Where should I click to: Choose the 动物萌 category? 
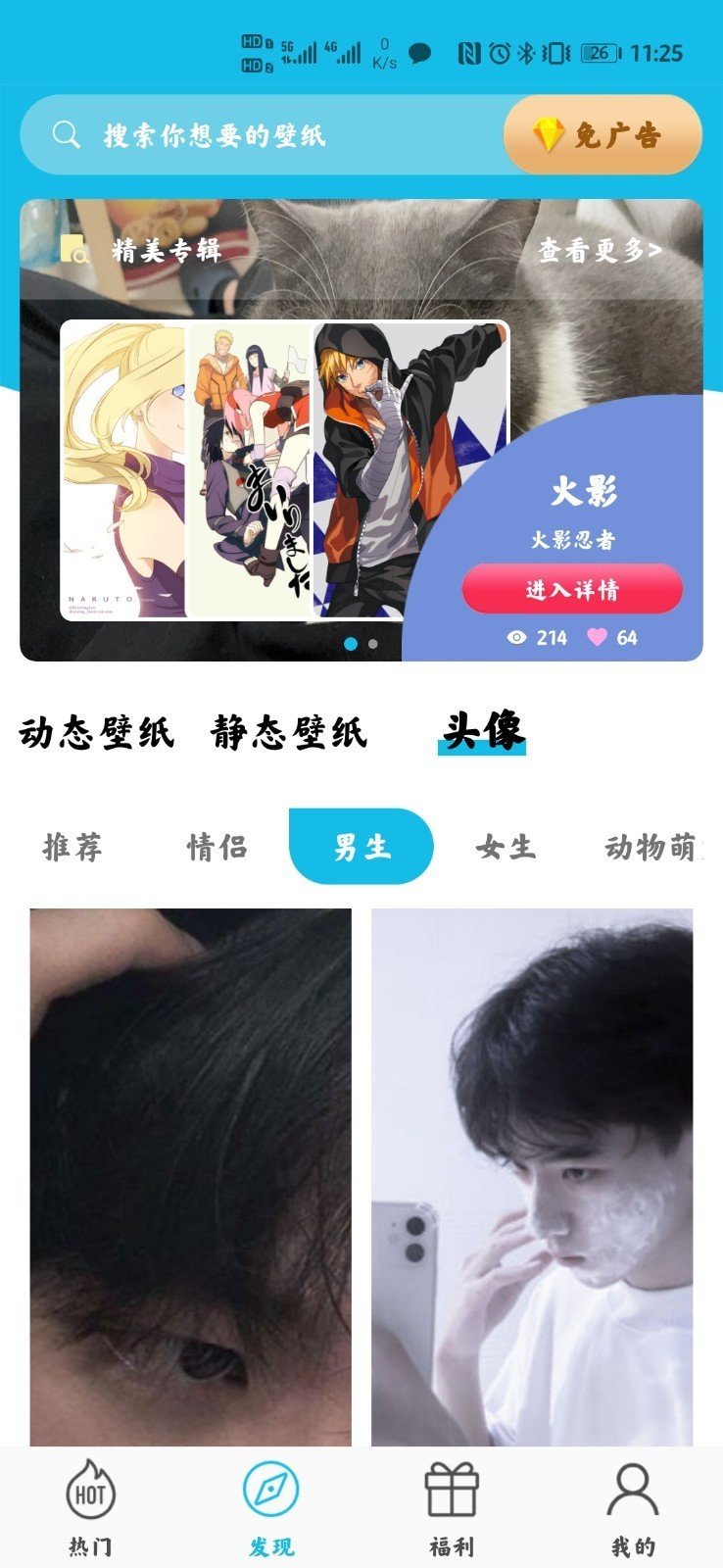pos(651,847)
